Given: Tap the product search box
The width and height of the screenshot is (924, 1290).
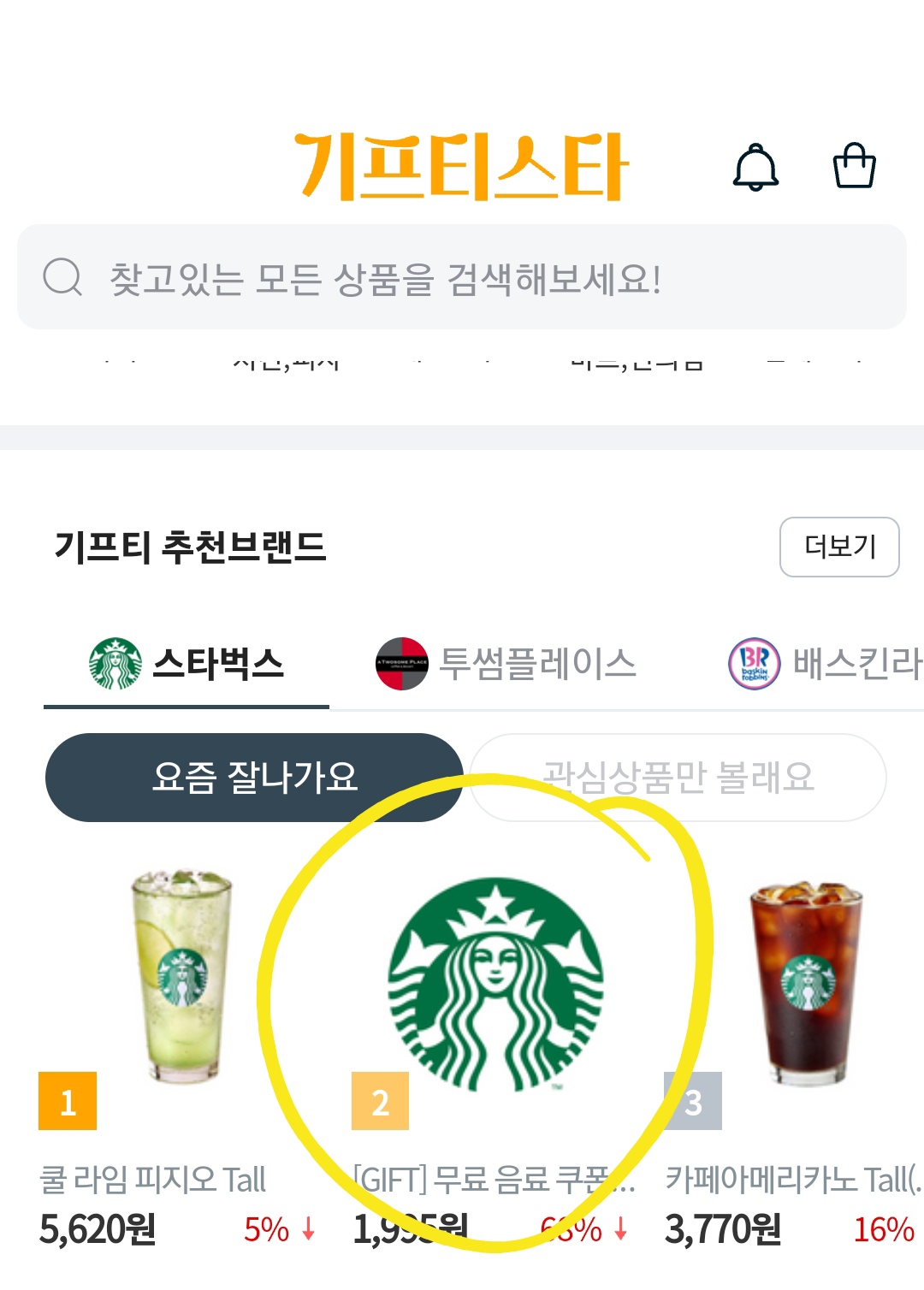Looking at the screenshot, I should click(x=462, y=277).
